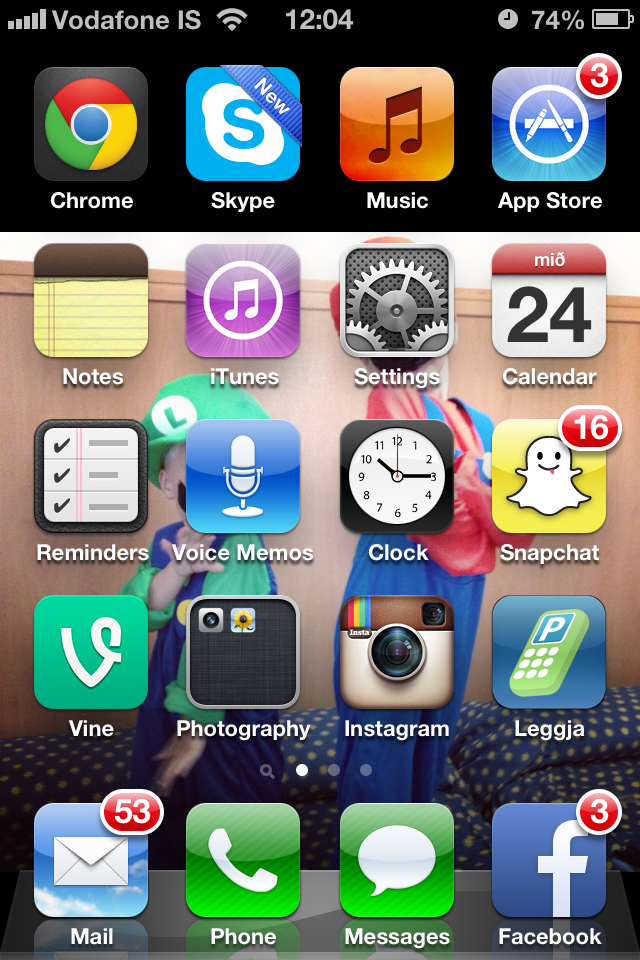Launch iTunes
Image resolution: width=640 pixels, height=960 pixels.
tap(243, 301)
